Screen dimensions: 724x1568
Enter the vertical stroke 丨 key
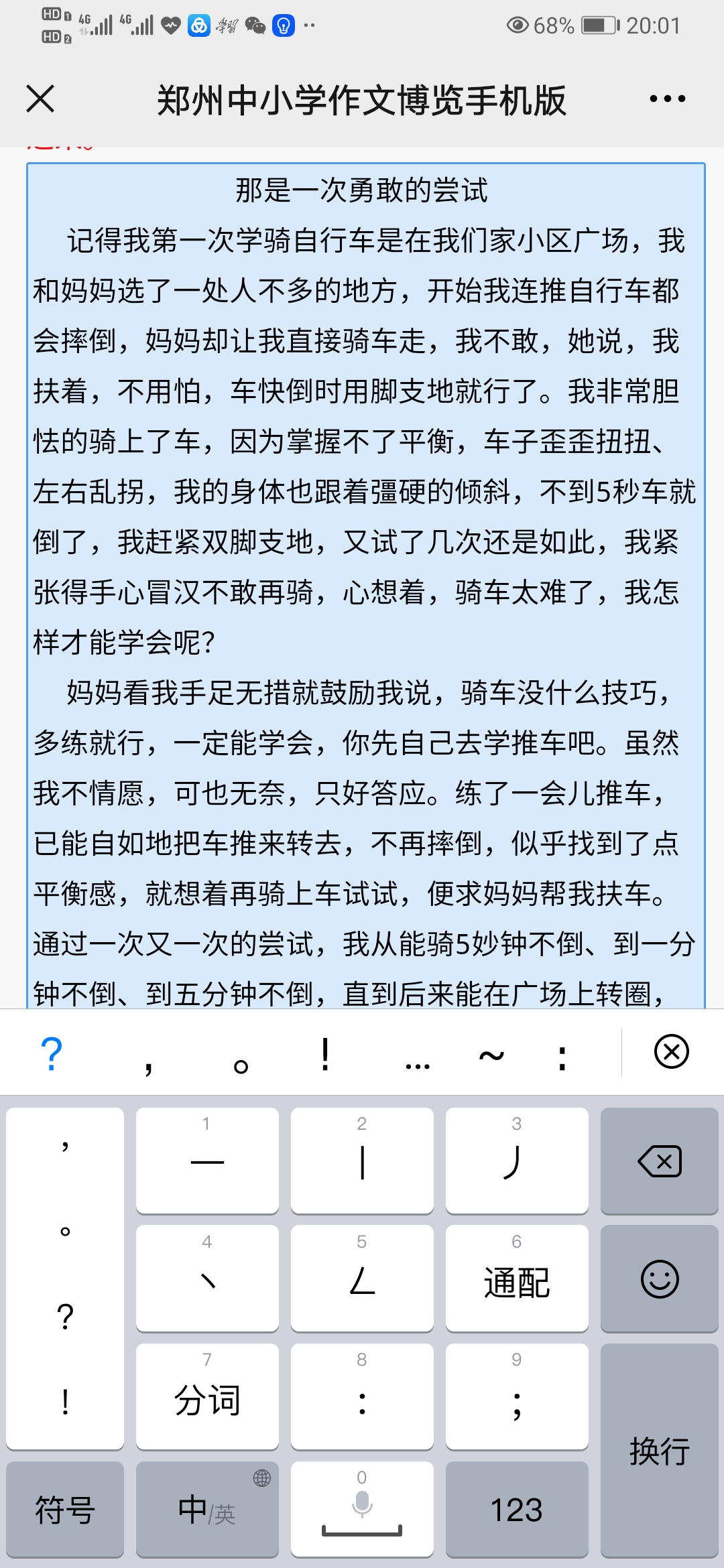click(362, 1161)
